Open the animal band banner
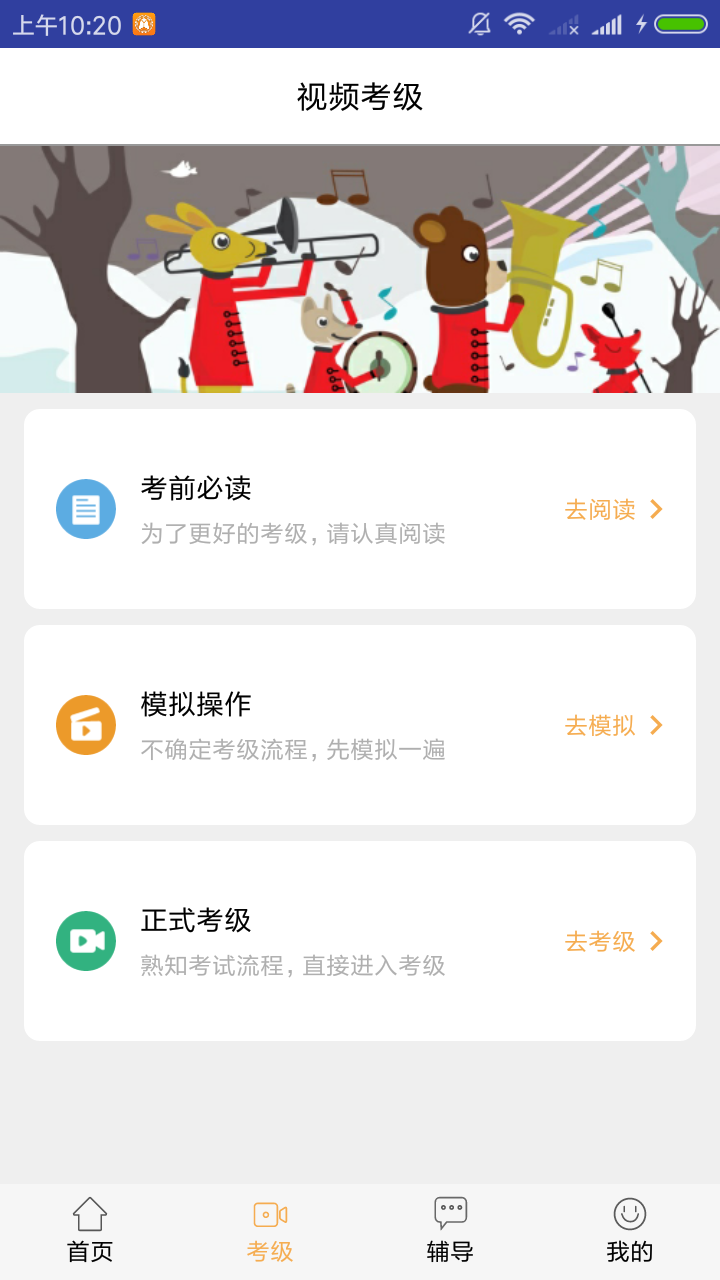720x1280 pixels. [x=360, y=269]
